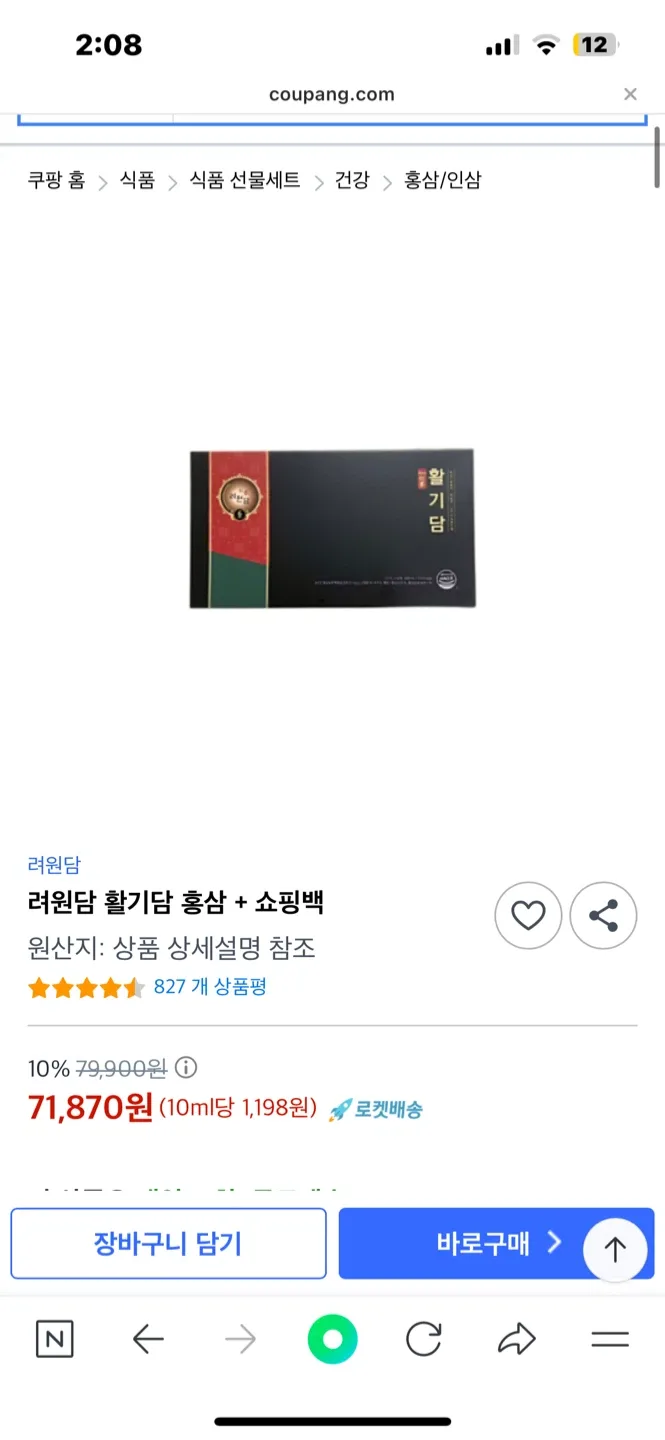The height and width of the screenshot is (1440, 665).
Task: Reload the current page
Action: pyautogui.click(x=424, y=1340)
